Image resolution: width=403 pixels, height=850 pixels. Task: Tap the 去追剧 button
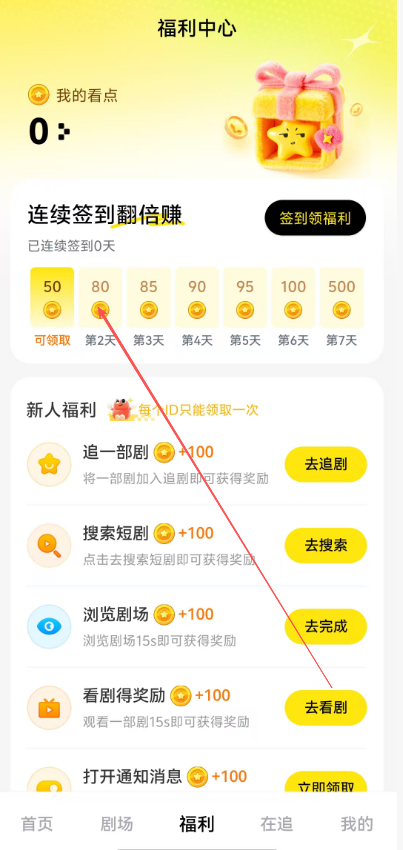tap(325, 464)
